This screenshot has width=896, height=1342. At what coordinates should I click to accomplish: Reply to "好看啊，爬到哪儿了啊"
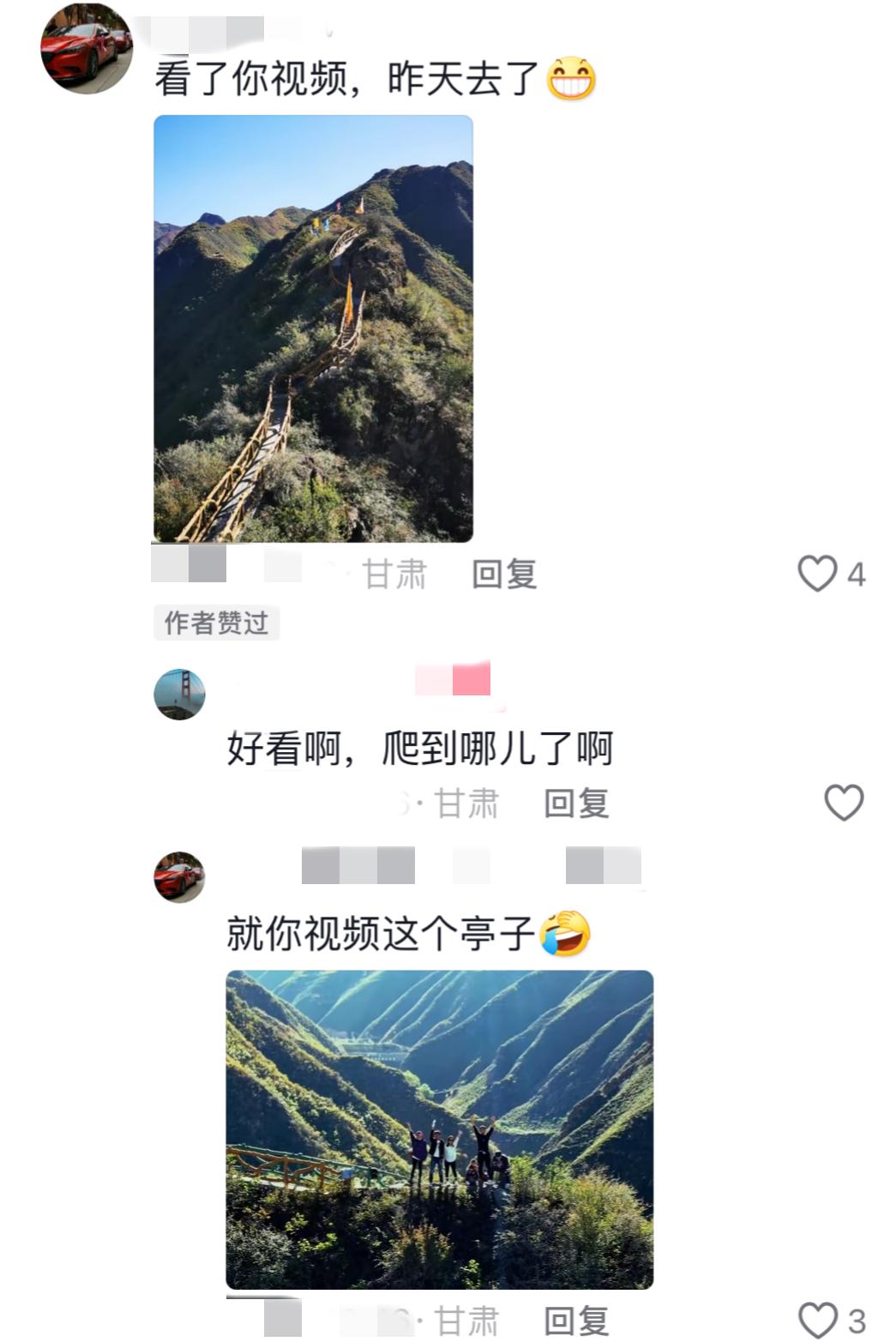pyautogui.click(x=576, y=803)
